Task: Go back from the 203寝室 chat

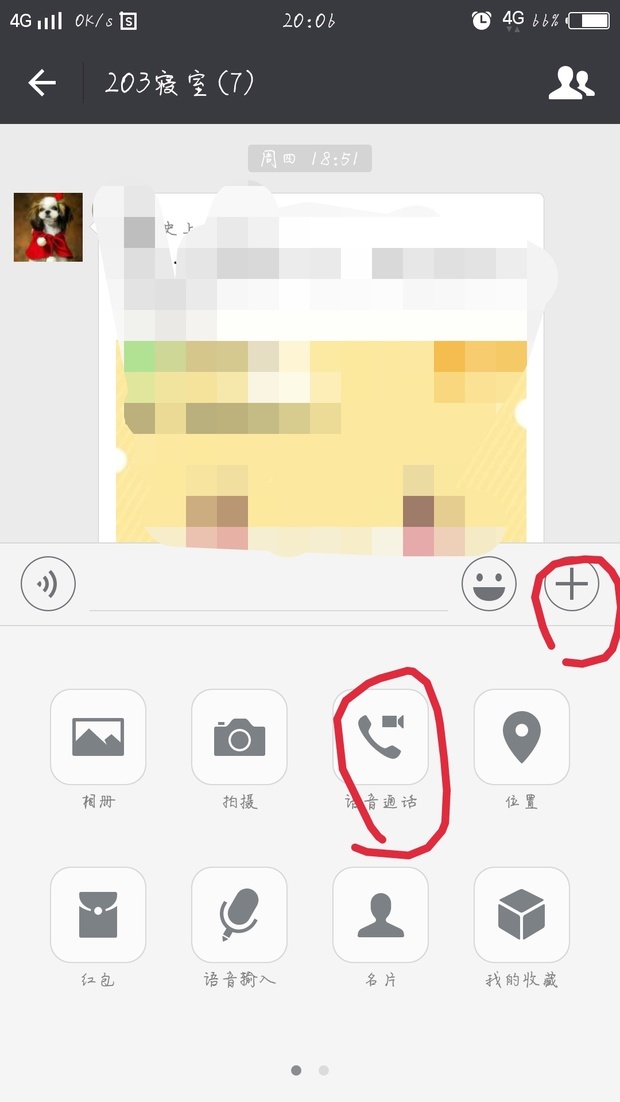Action: [42, 83]
